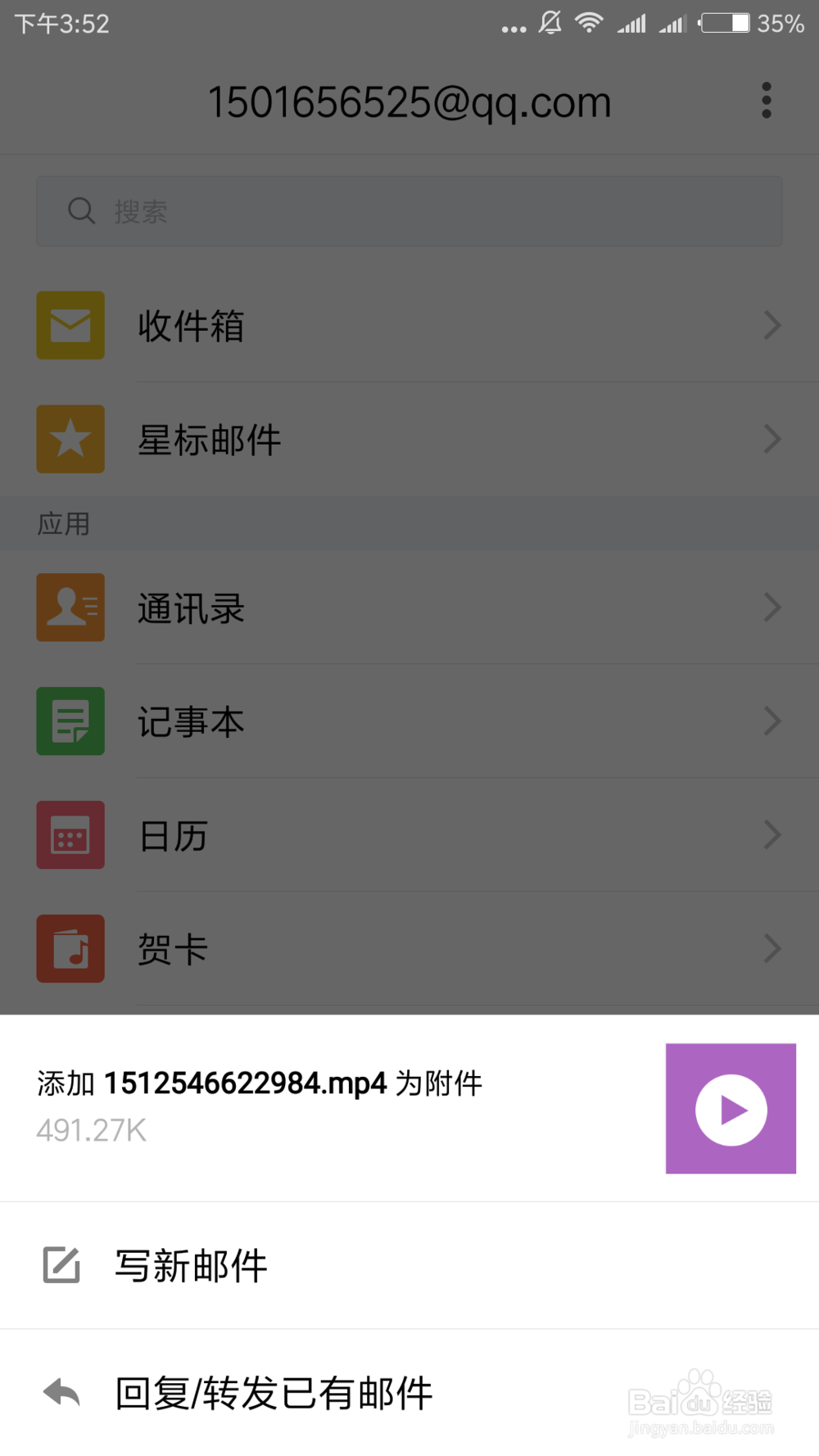This screenshot has height=1456, width=819.
Task: Open the 贺卡 greeting card icon
Action: point(70,949)
